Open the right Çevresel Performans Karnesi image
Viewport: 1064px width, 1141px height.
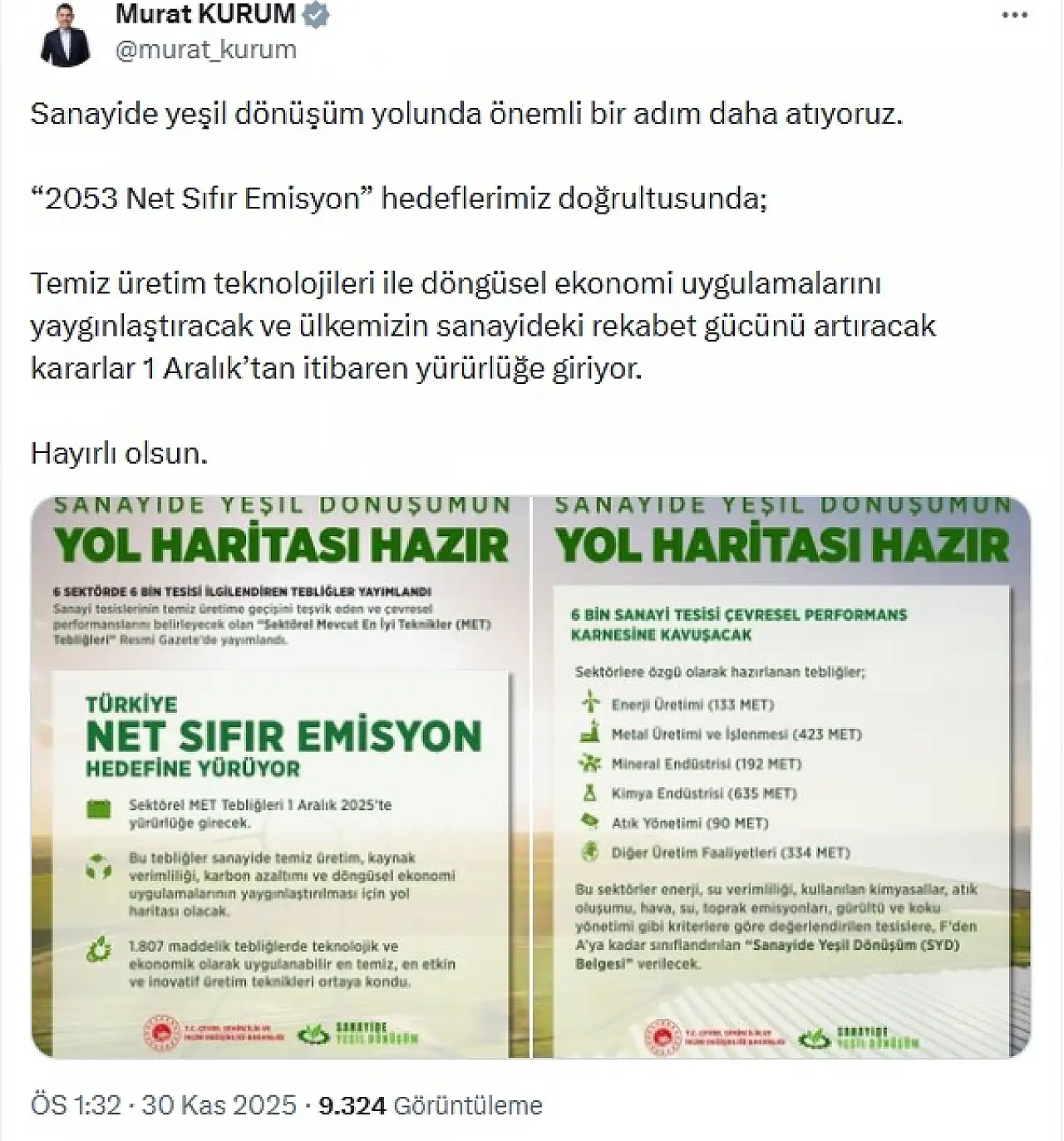[x=781, y=777]
